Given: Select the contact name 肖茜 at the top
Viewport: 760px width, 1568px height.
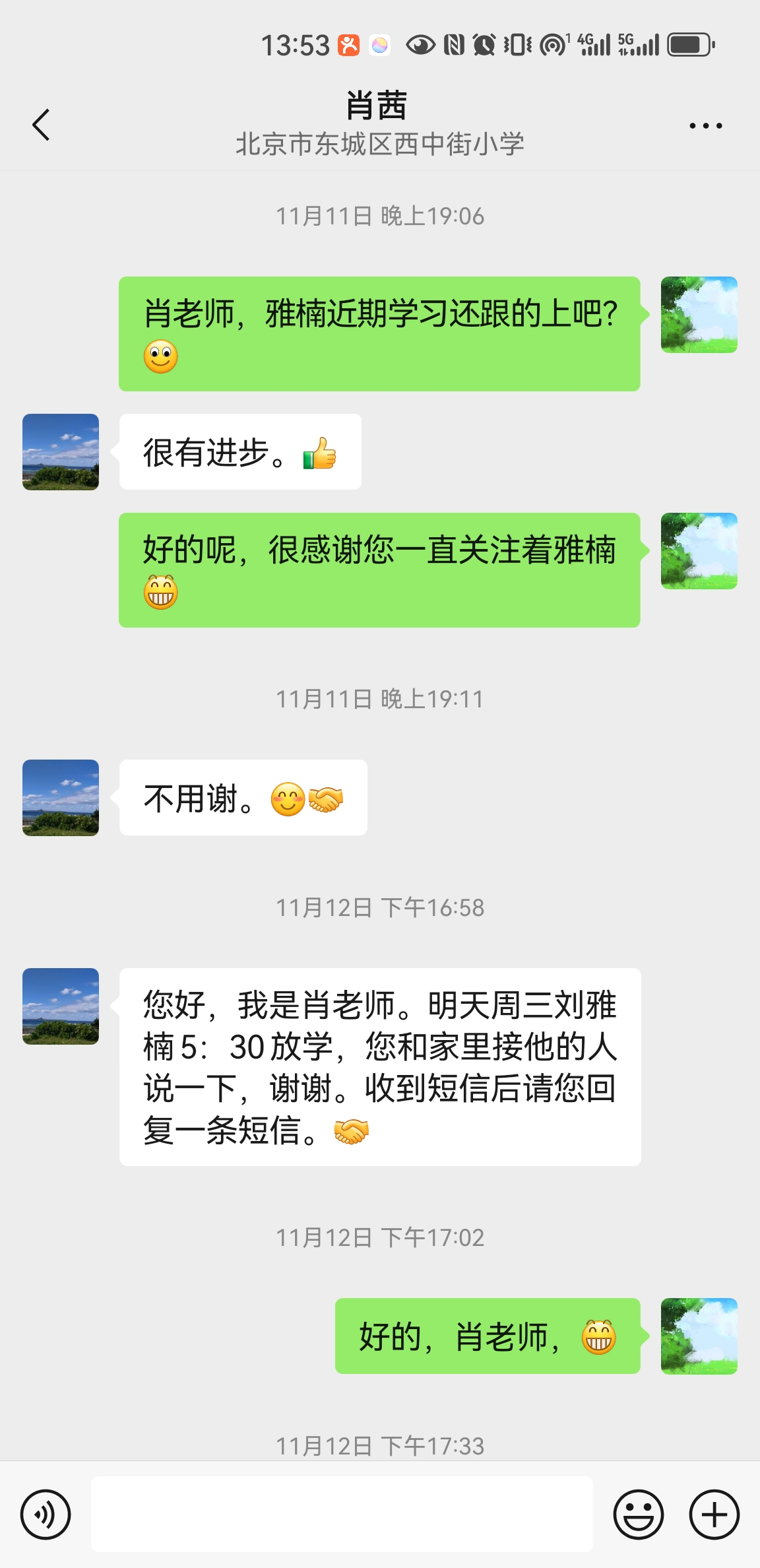Looking at the screenshot, I should click(379, 104).
